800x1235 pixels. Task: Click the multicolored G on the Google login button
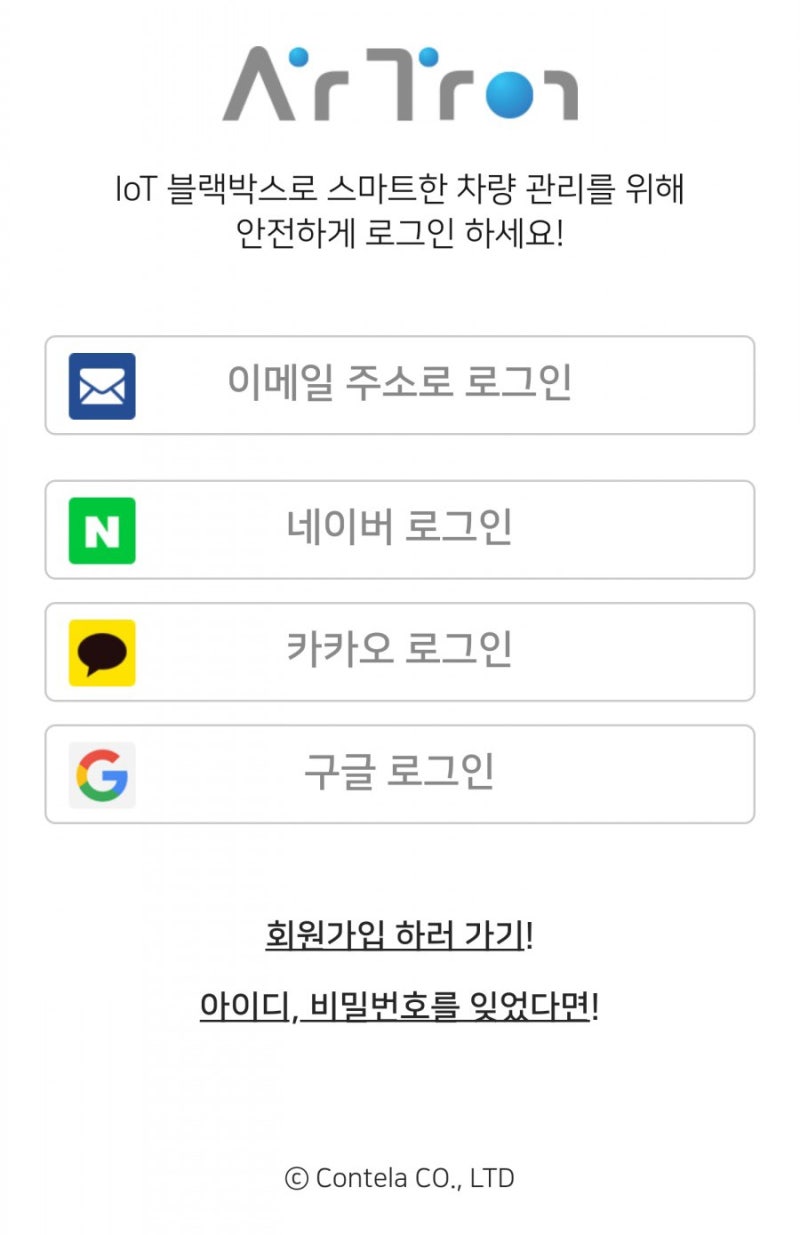100,774
